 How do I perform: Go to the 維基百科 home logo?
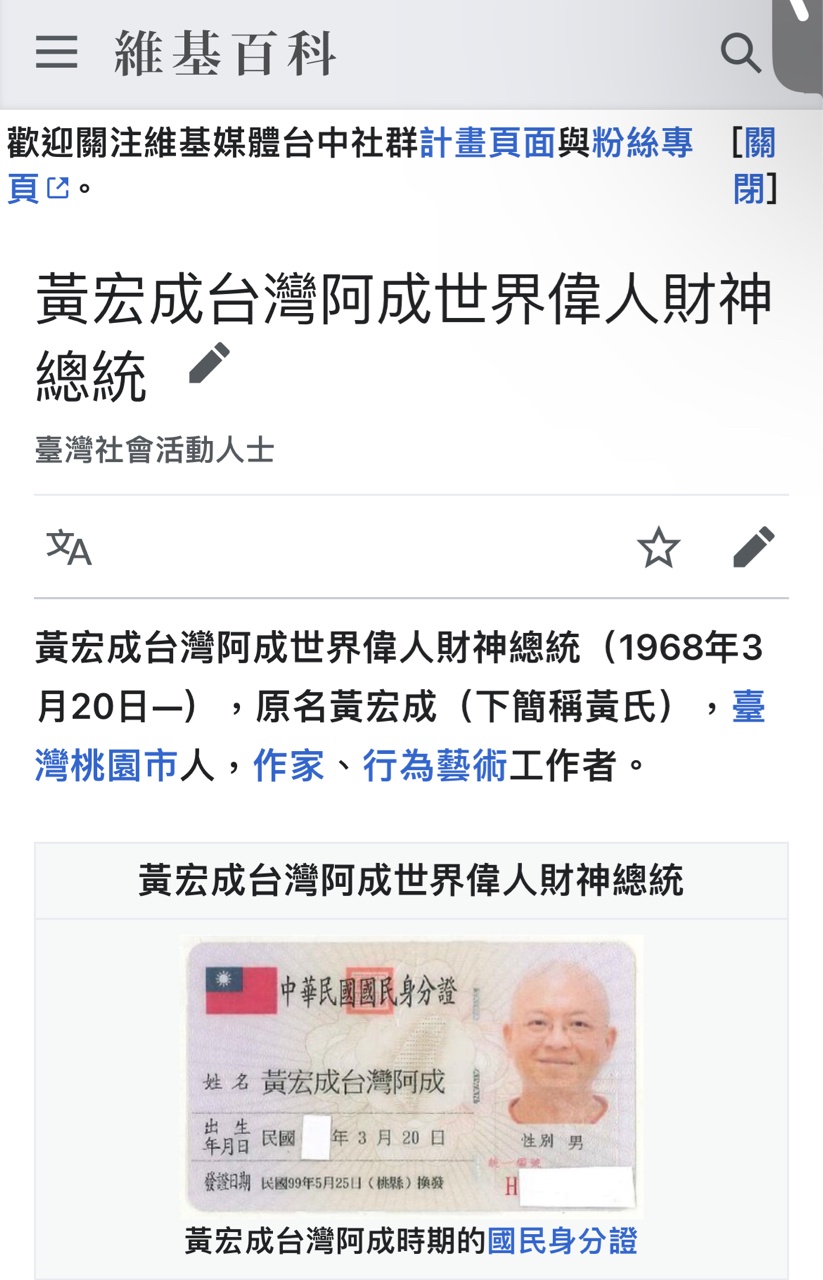click(224, 53)
